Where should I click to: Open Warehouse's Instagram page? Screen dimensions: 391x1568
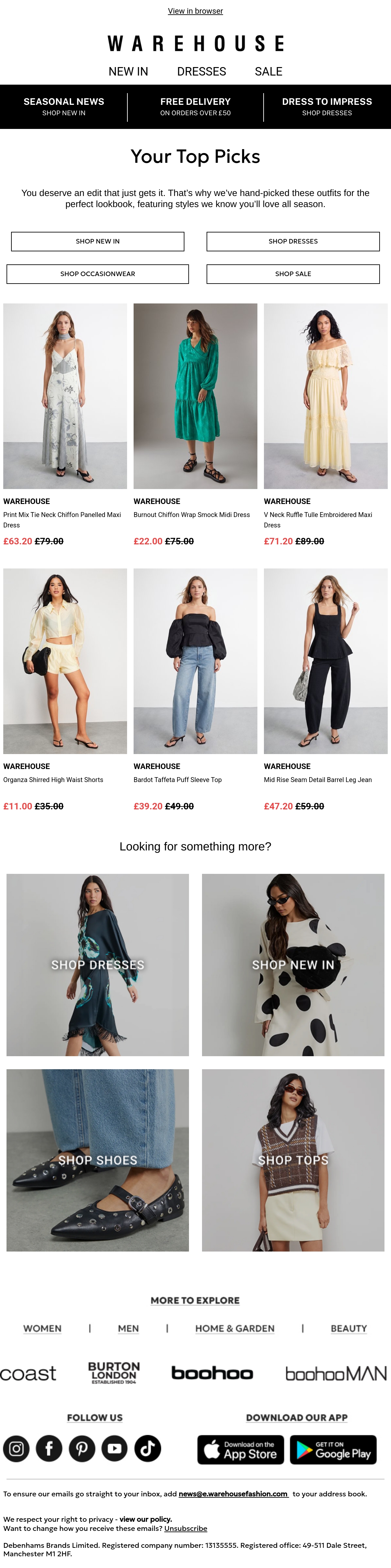pyautogui.click(x=16, y=1449)
